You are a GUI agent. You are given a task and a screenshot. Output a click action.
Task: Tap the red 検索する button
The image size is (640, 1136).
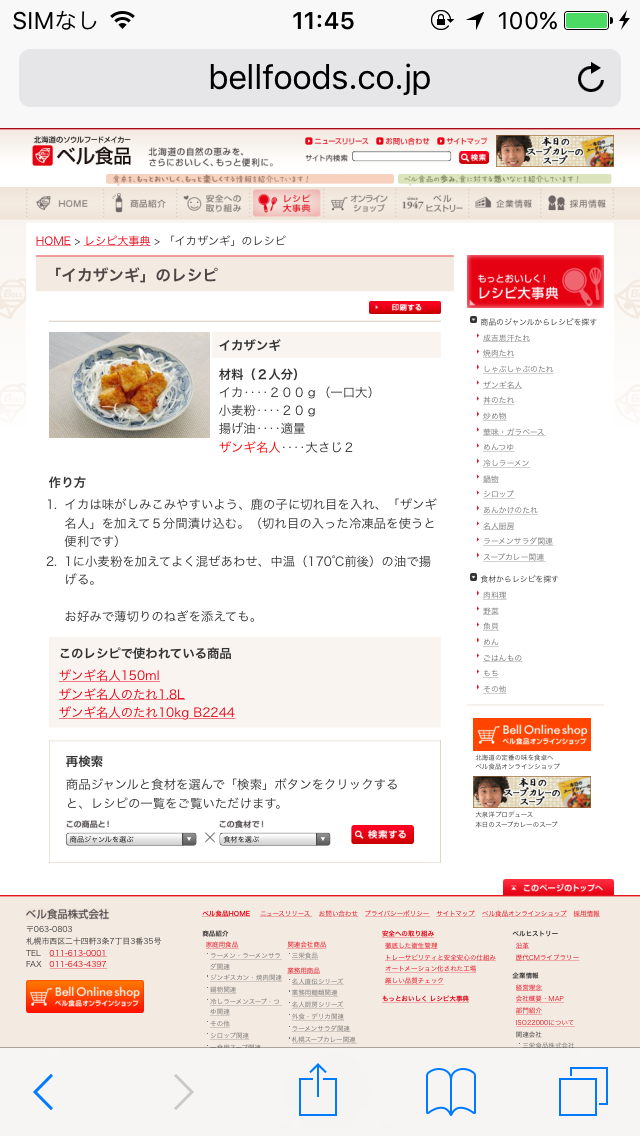click(x=382, y=835)
